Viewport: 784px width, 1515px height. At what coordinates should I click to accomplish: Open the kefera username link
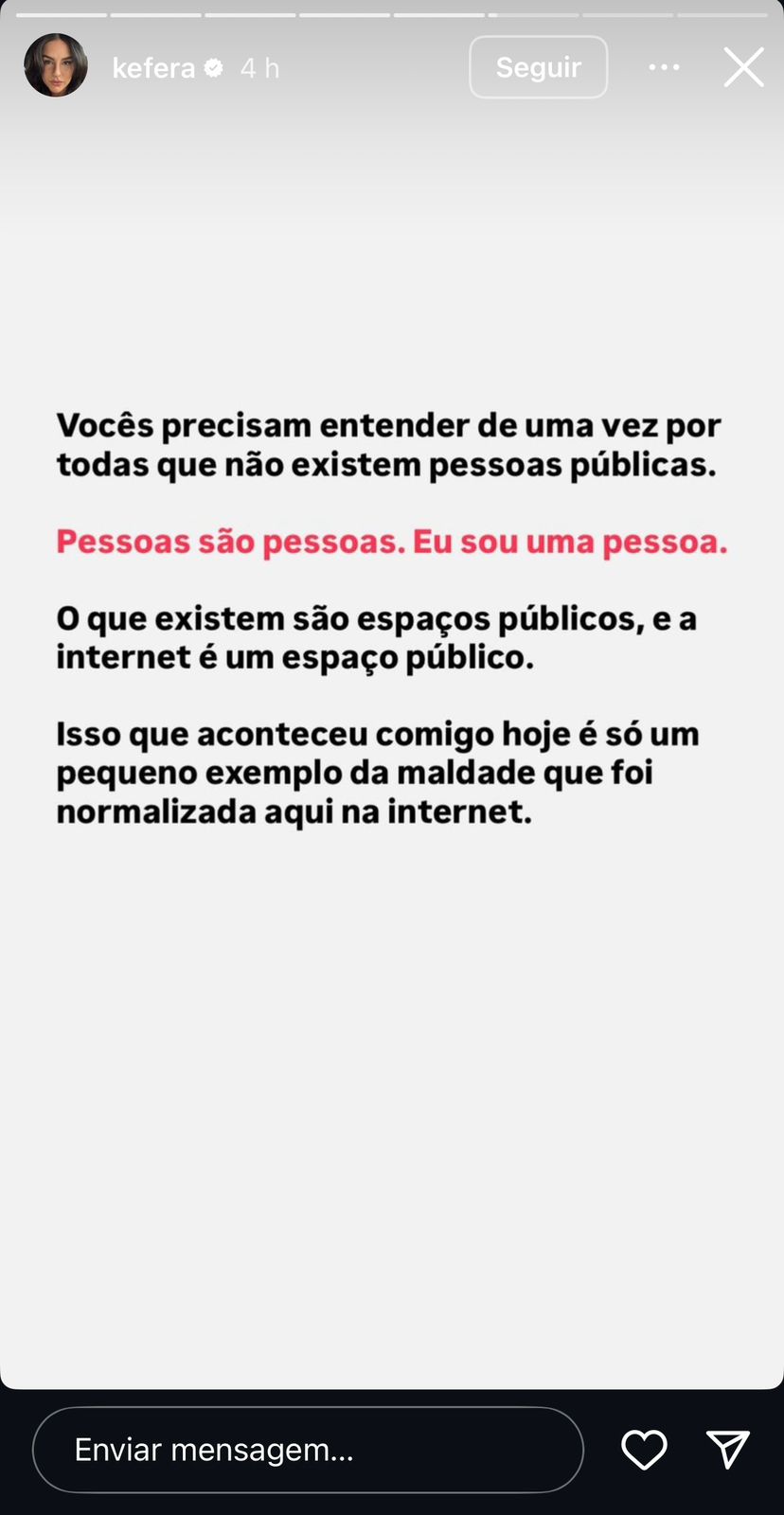point(153,68)
